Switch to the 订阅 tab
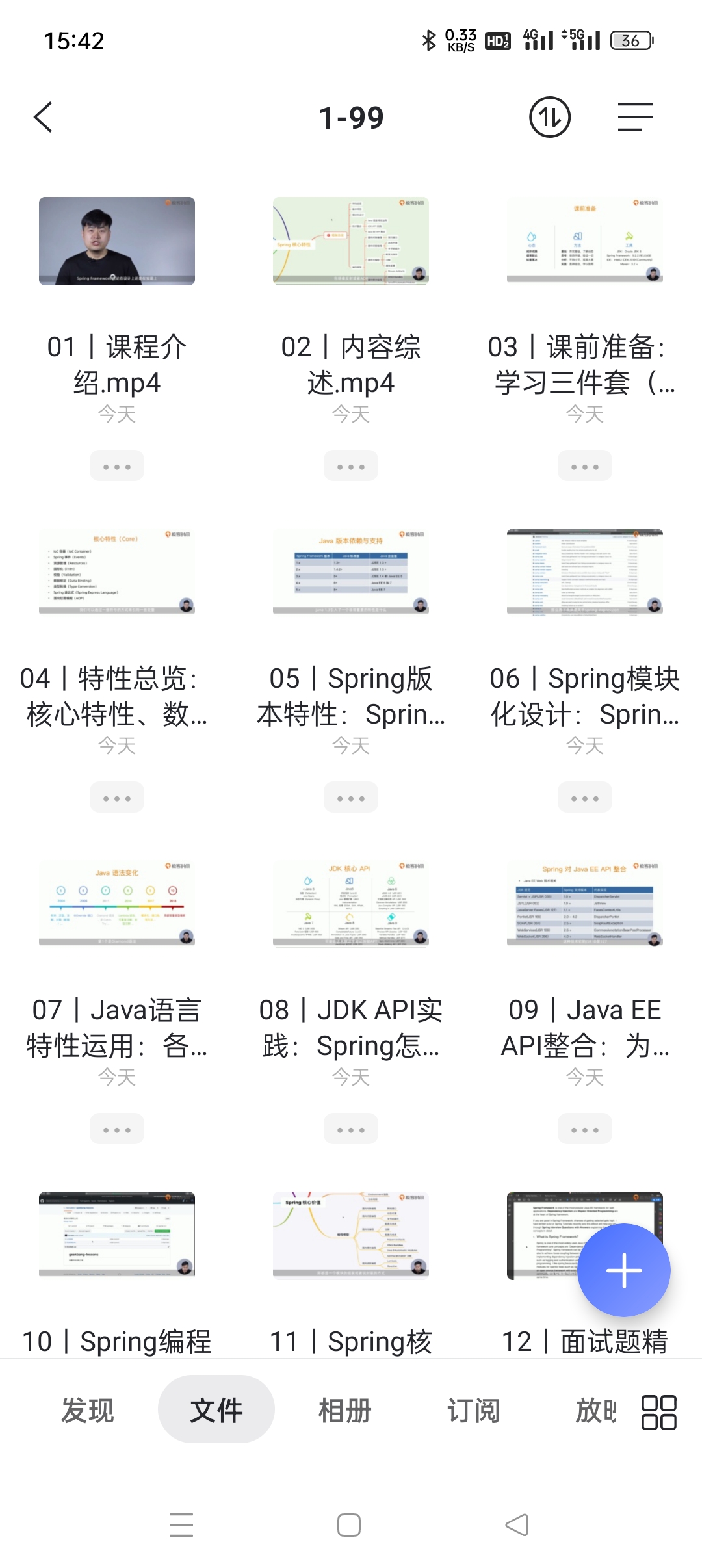Image resolution: width=702 pixels, height=1568 pixels. pyautogui.click(x=473, y=1411)
